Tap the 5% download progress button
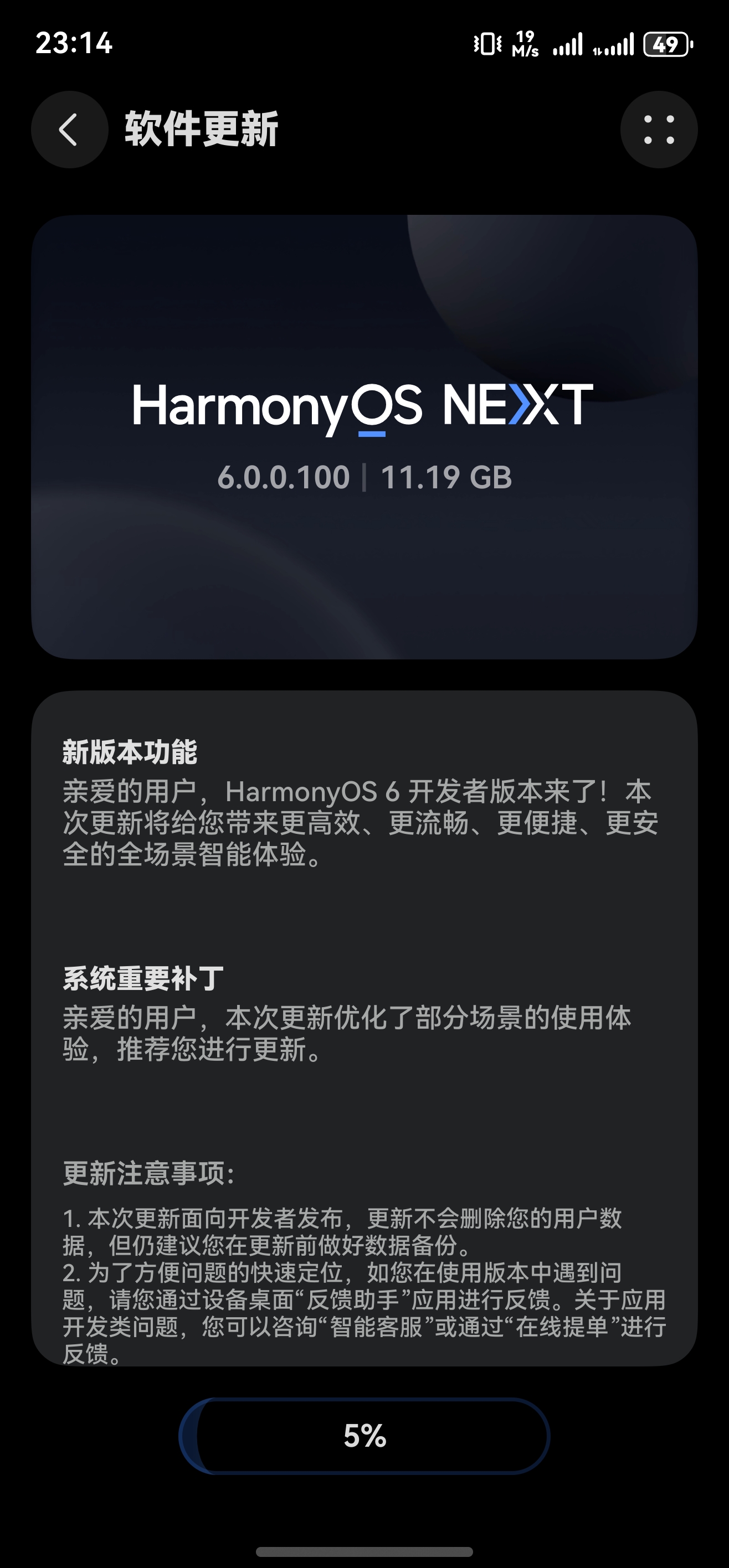Screen dimensions: 729x1568 click(x=364, y=1436)
